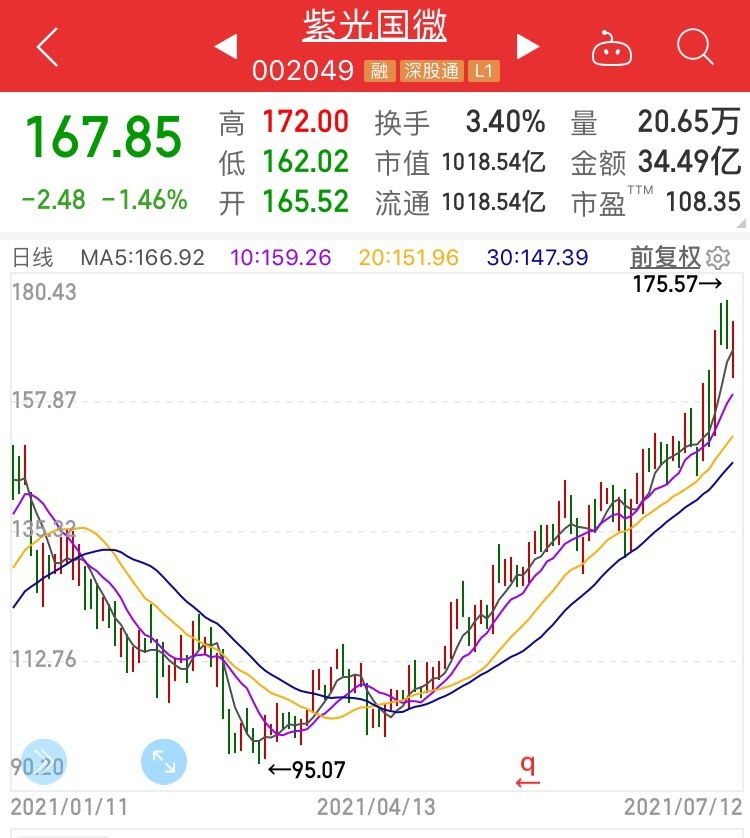The width and height of the screenshot is (750, 838).
Task: Switch to the next stock
Action: (x=528, y=46)
